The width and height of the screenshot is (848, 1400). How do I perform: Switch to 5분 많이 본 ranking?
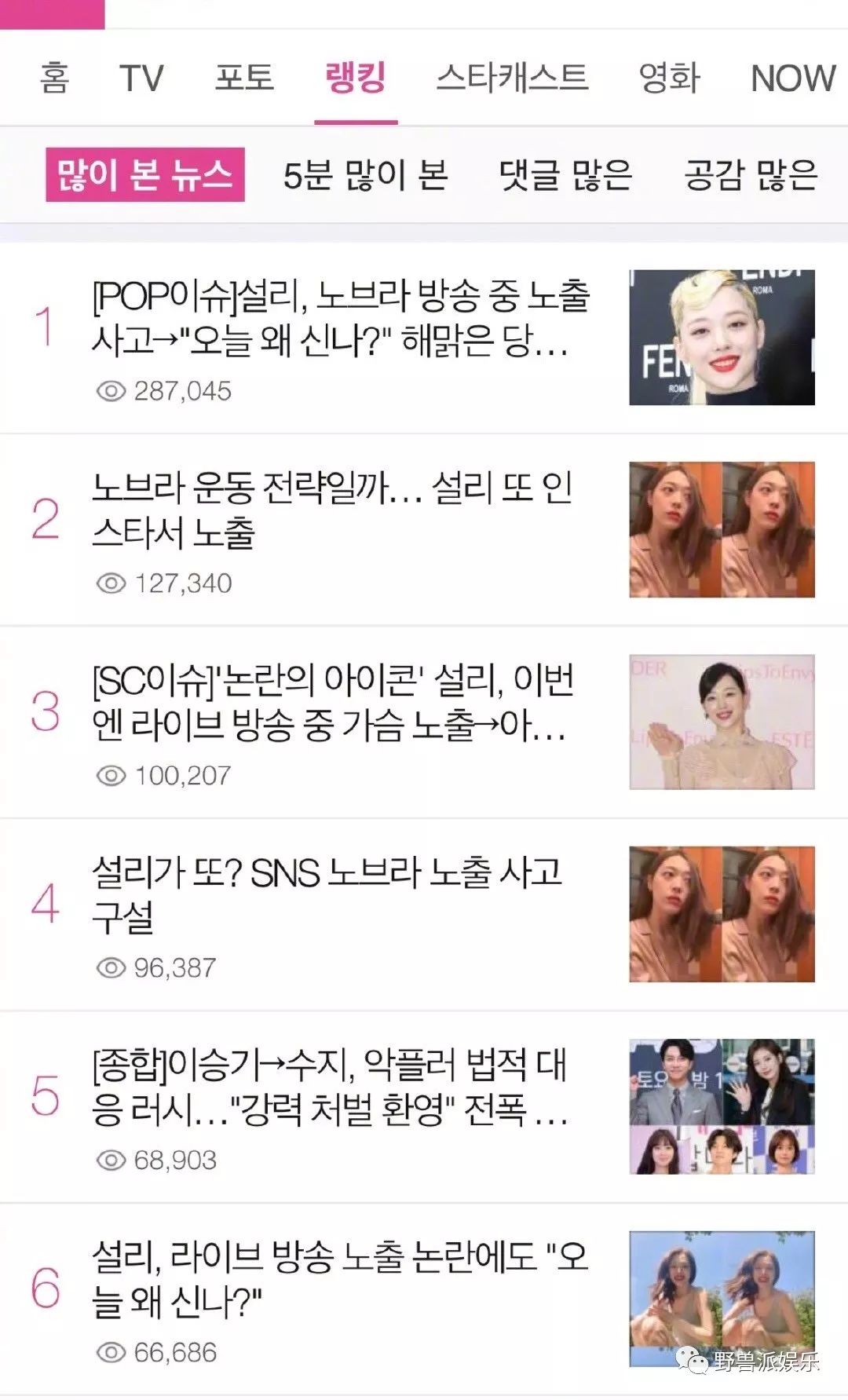(365, 174)
